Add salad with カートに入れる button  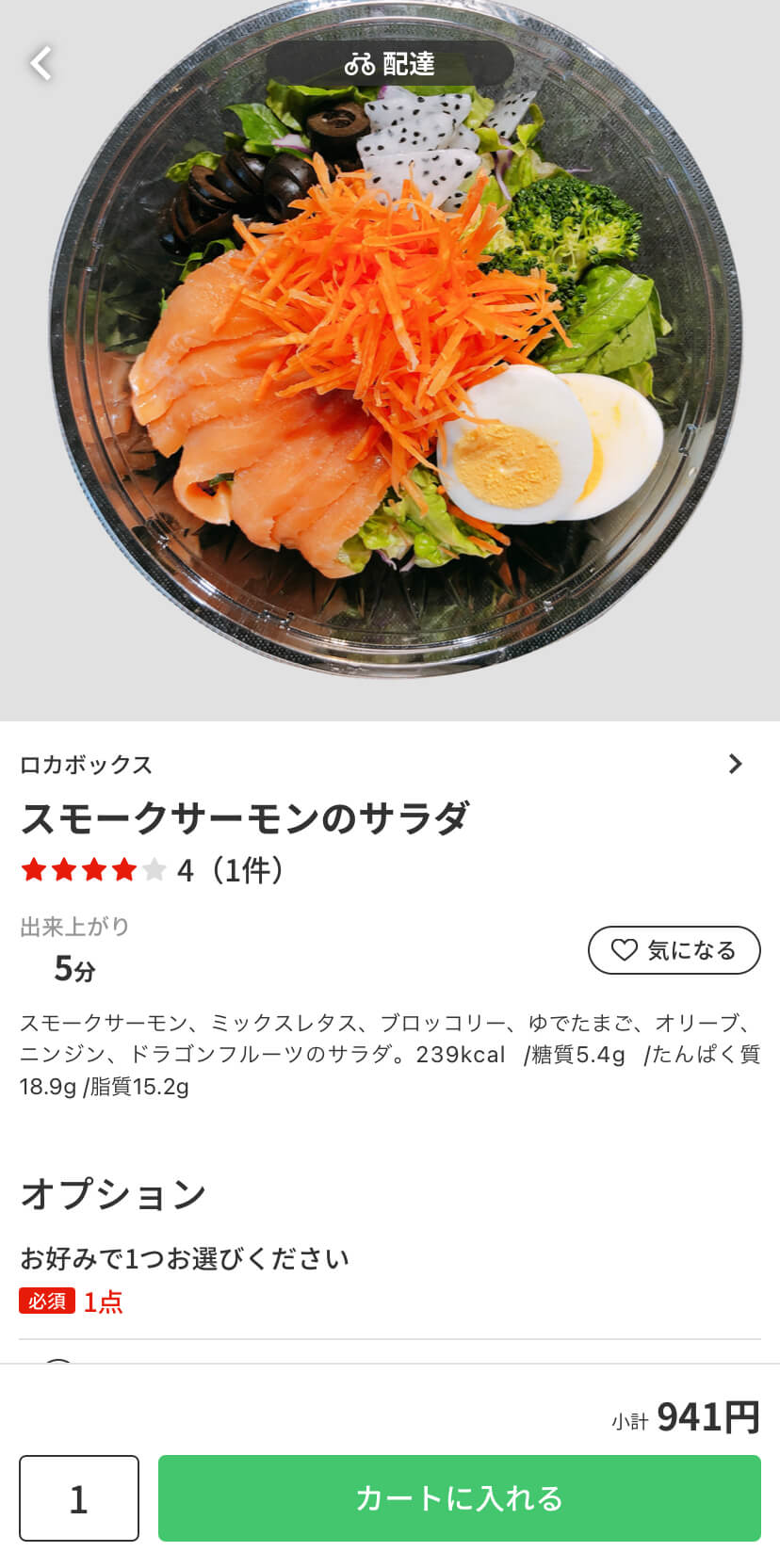[460, 1497]
